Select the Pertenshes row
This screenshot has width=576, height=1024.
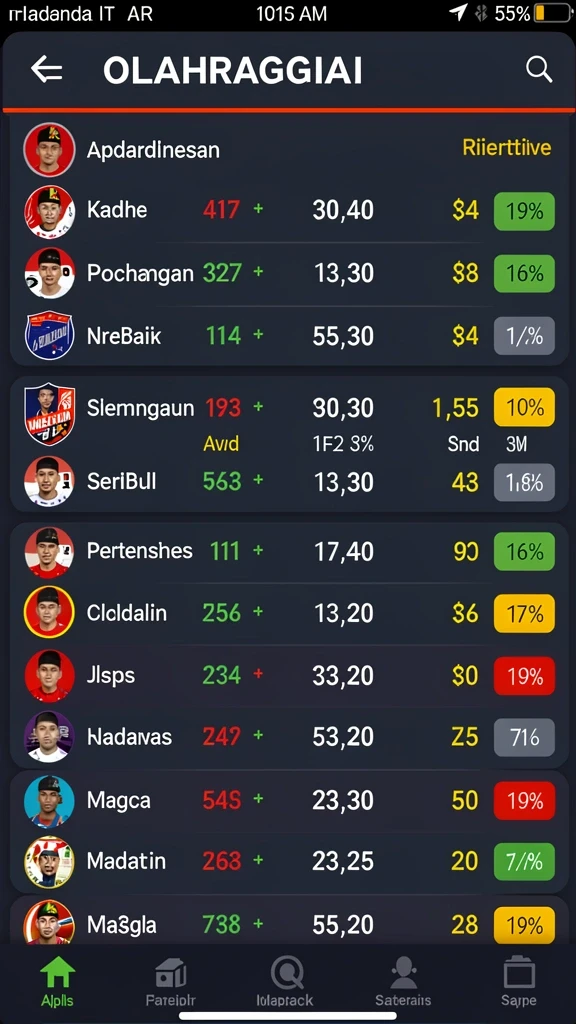tap(289, 552)
